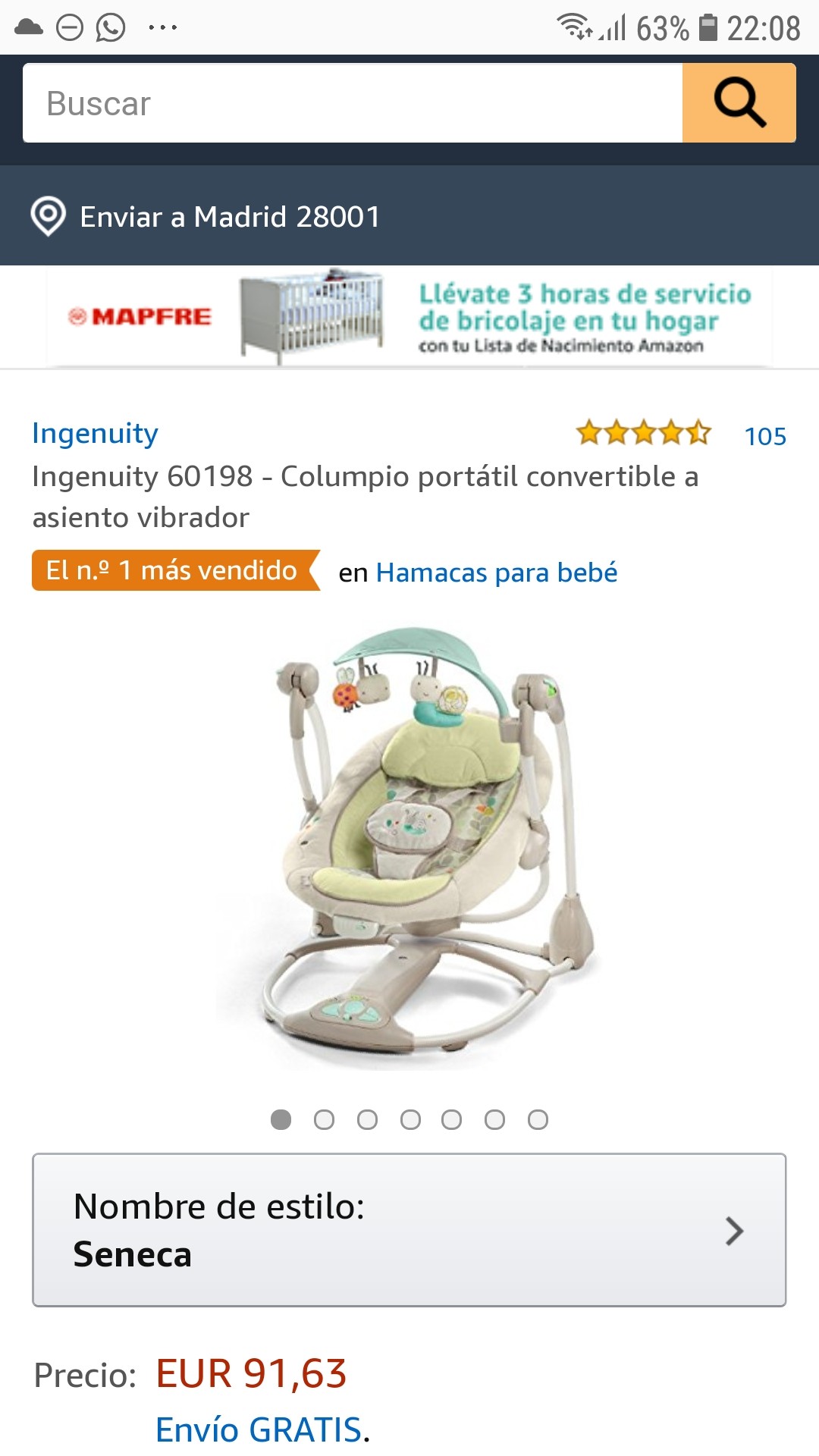Expand the Nombre de estilo Seneca selector

[x=409, y=1229]
